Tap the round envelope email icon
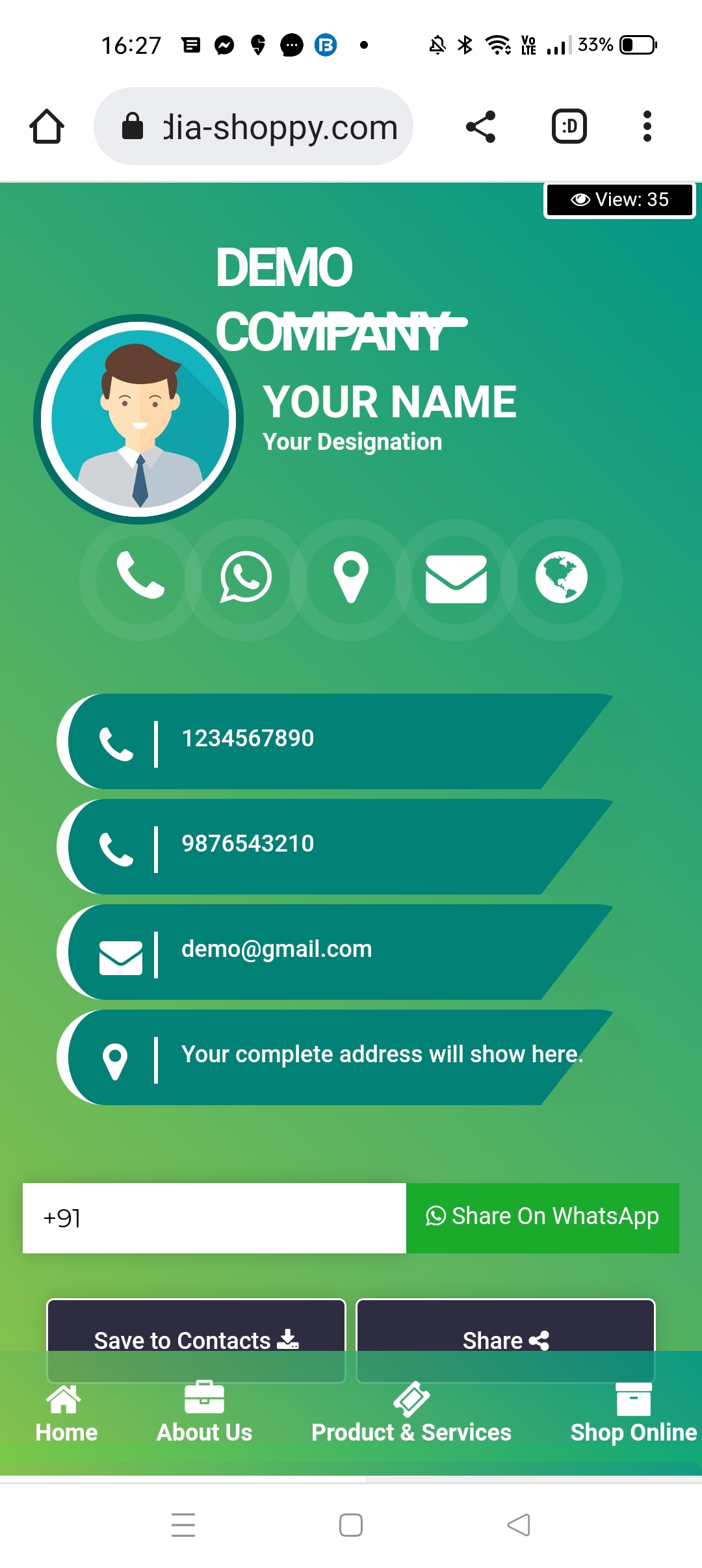This screenshot has height=1568, width=702. click(x=456, y=577)
